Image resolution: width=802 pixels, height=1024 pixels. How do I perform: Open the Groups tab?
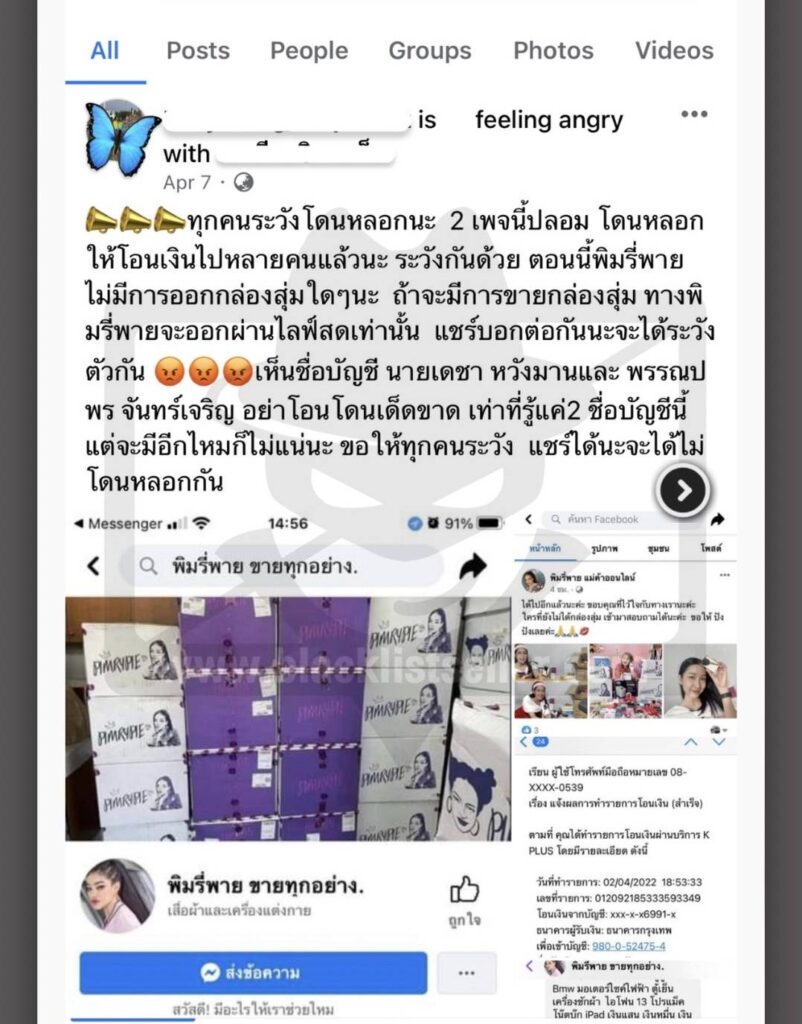[430, 50]
